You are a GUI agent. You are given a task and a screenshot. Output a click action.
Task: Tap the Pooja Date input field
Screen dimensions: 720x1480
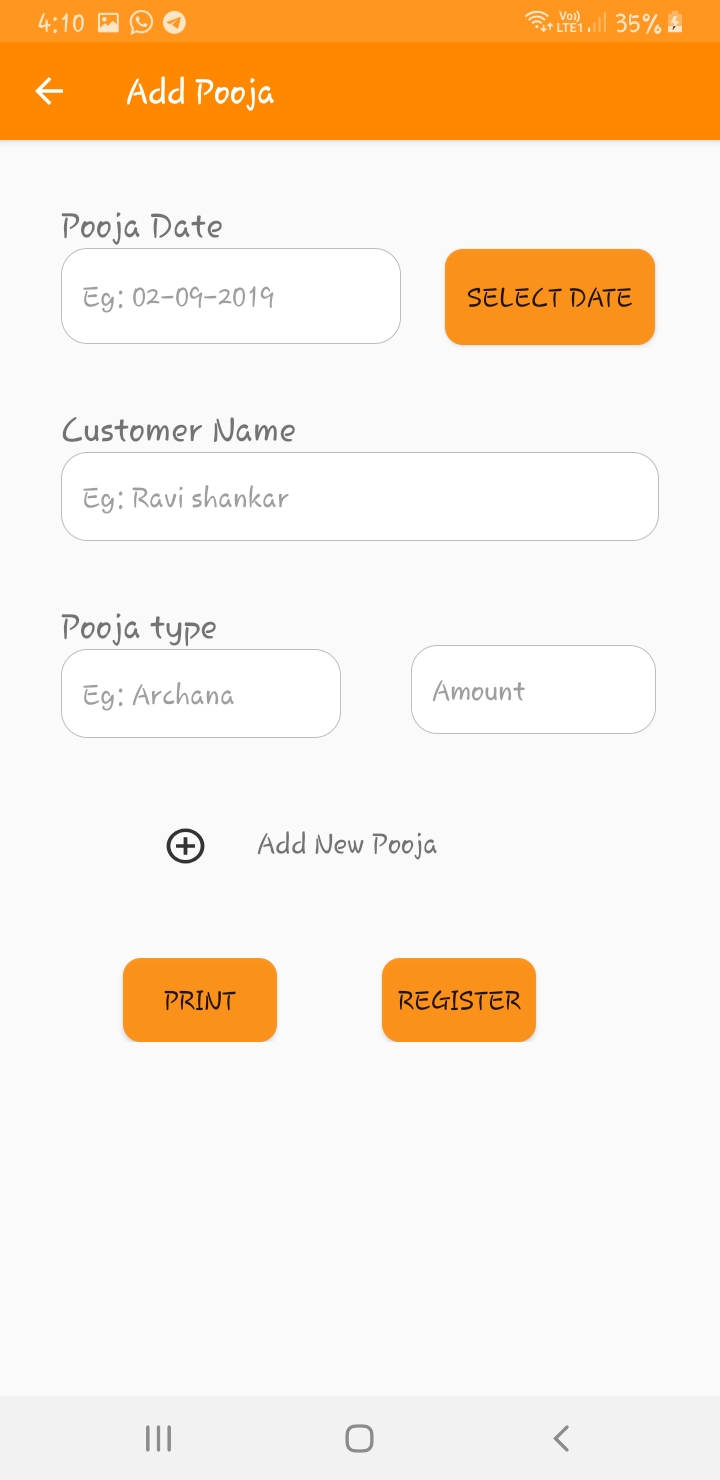click(231, 296)
